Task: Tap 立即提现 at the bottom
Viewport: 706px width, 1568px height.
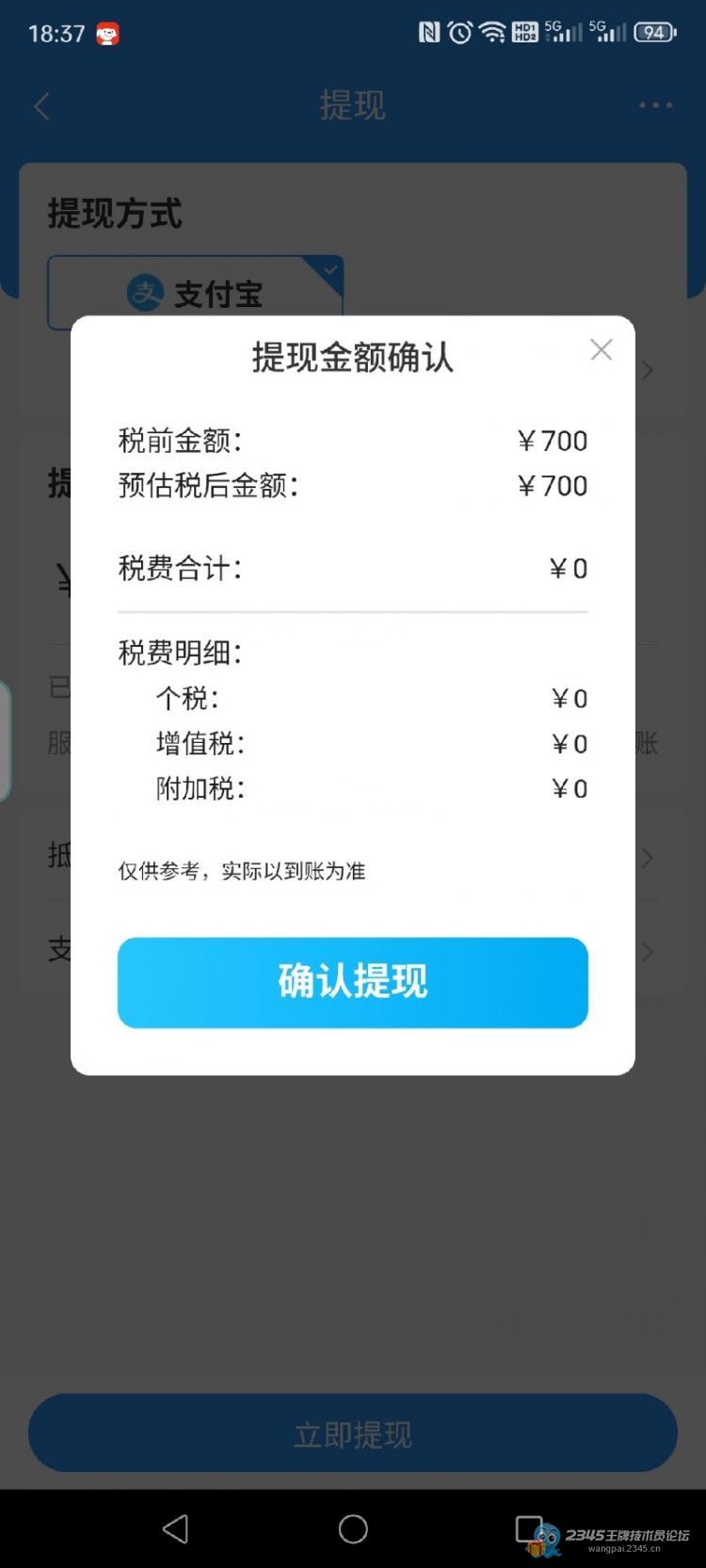Action: point(353,1433)
